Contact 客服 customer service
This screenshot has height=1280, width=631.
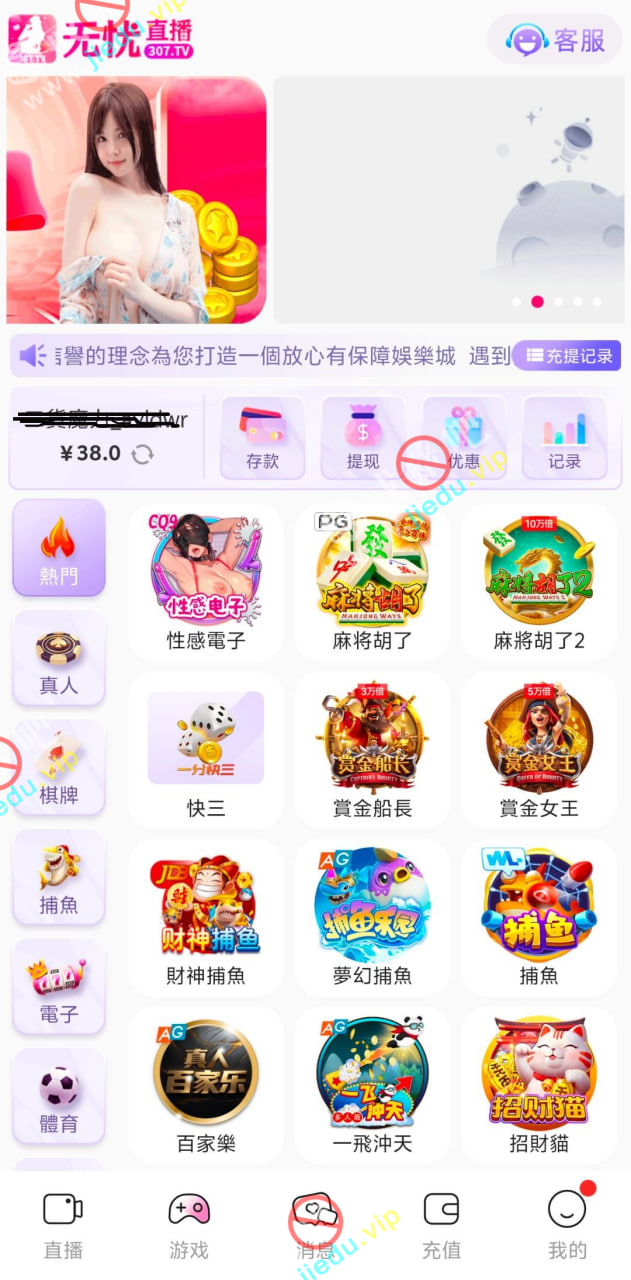pyautogui.click(x=557, y=40)
